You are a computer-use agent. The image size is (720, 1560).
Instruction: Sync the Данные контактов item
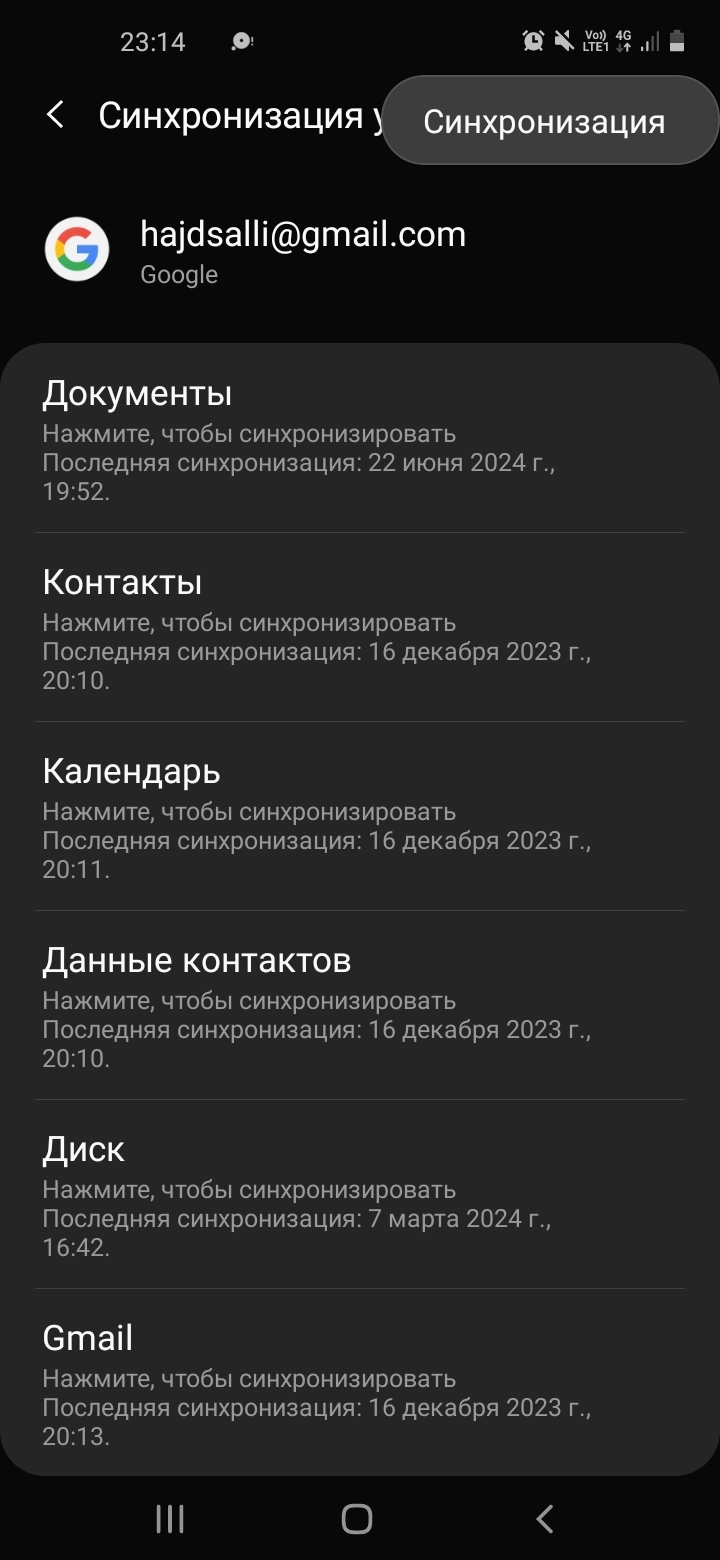[x=360, y=1005]
